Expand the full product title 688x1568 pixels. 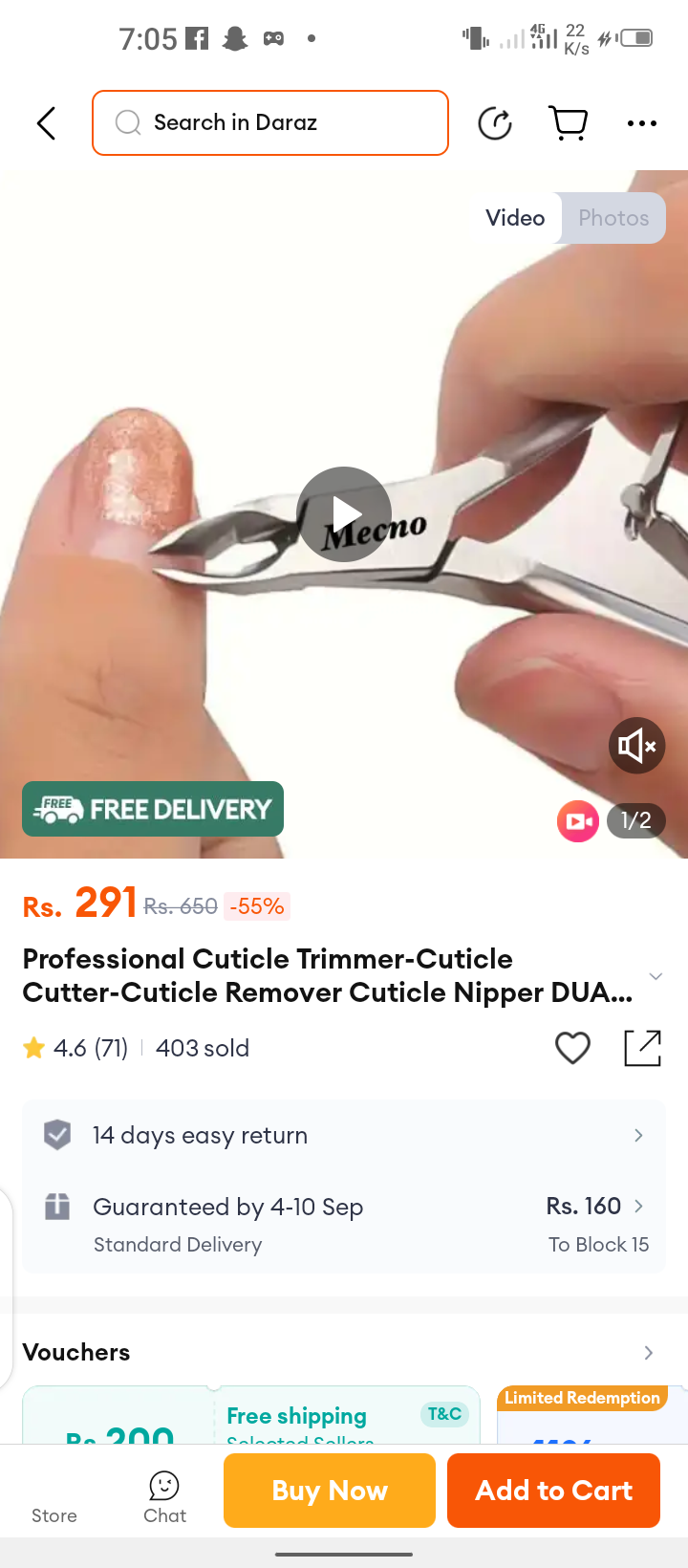656,976
